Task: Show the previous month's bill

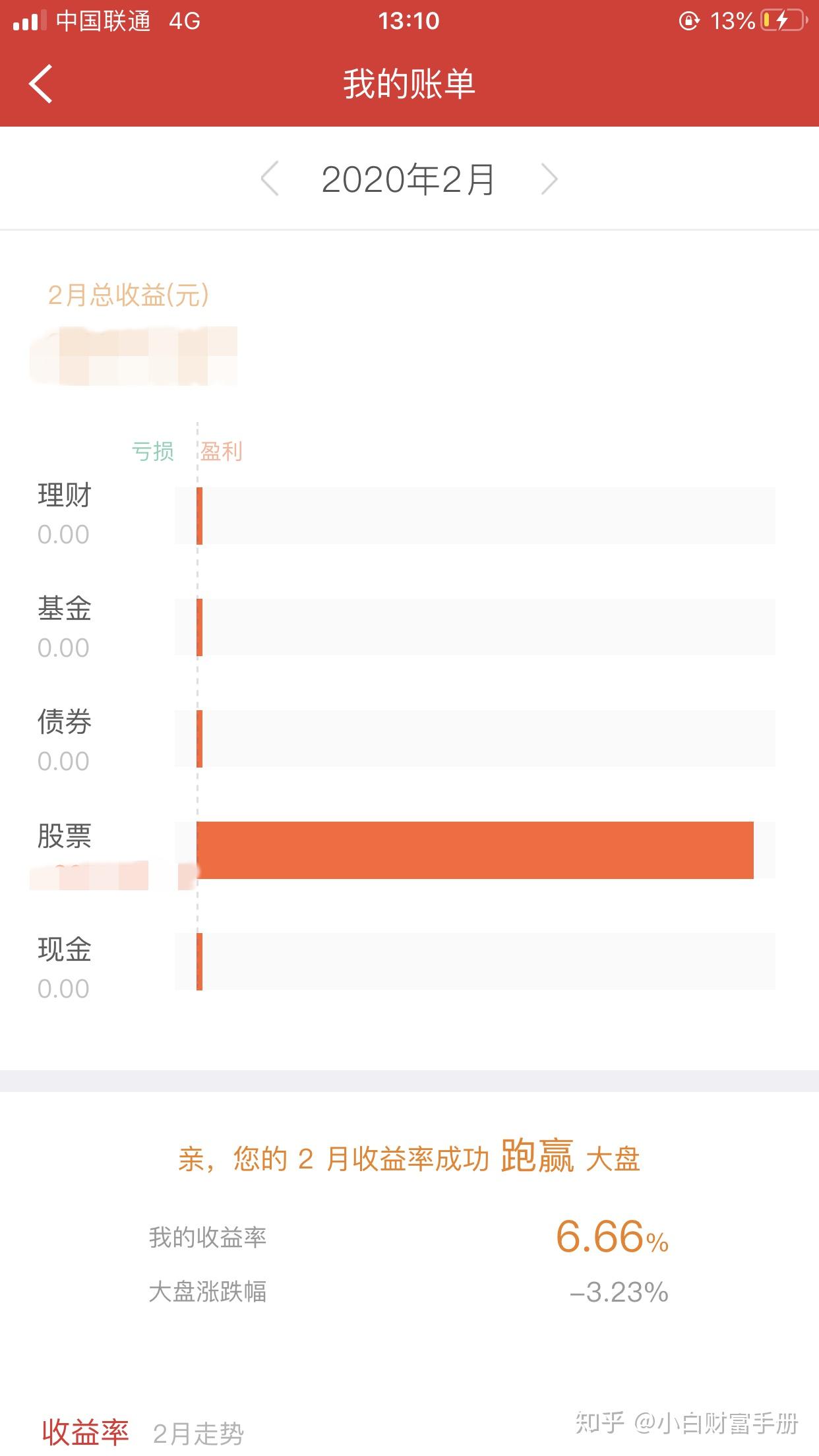Action: [270, 179]
